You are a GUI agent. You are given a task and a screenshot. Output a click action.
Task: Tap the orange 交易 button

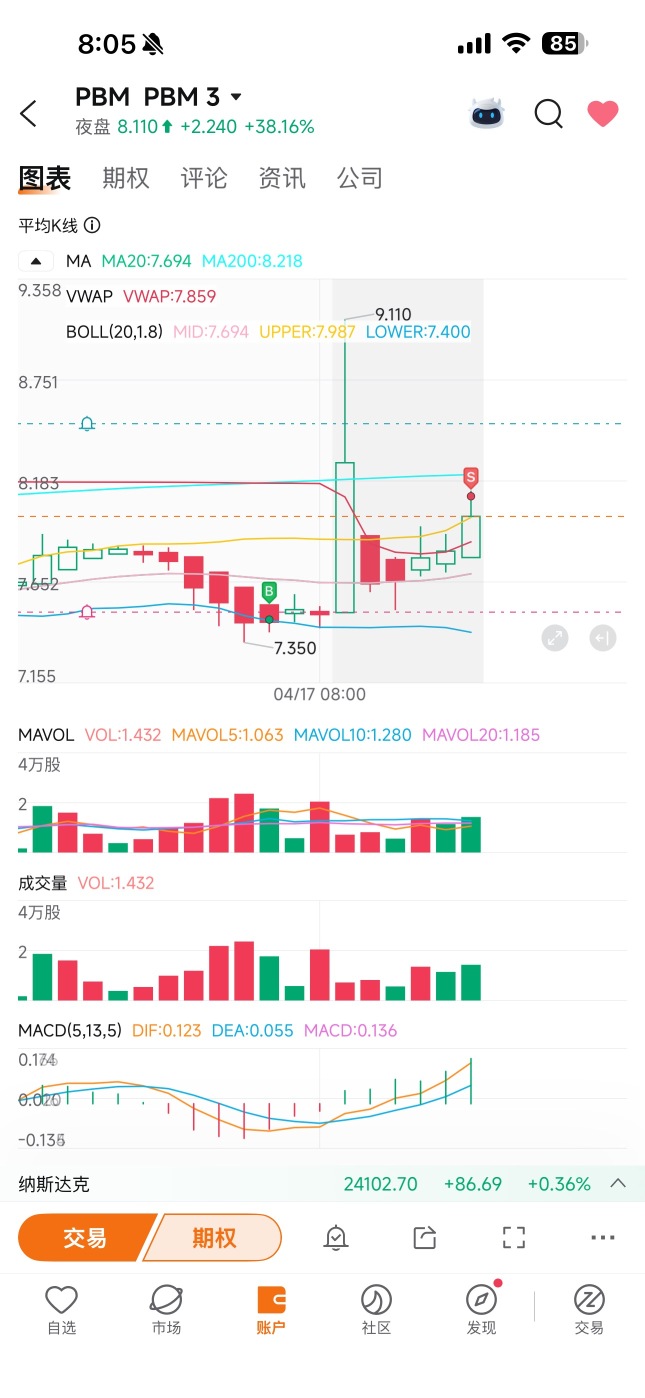86,1238
